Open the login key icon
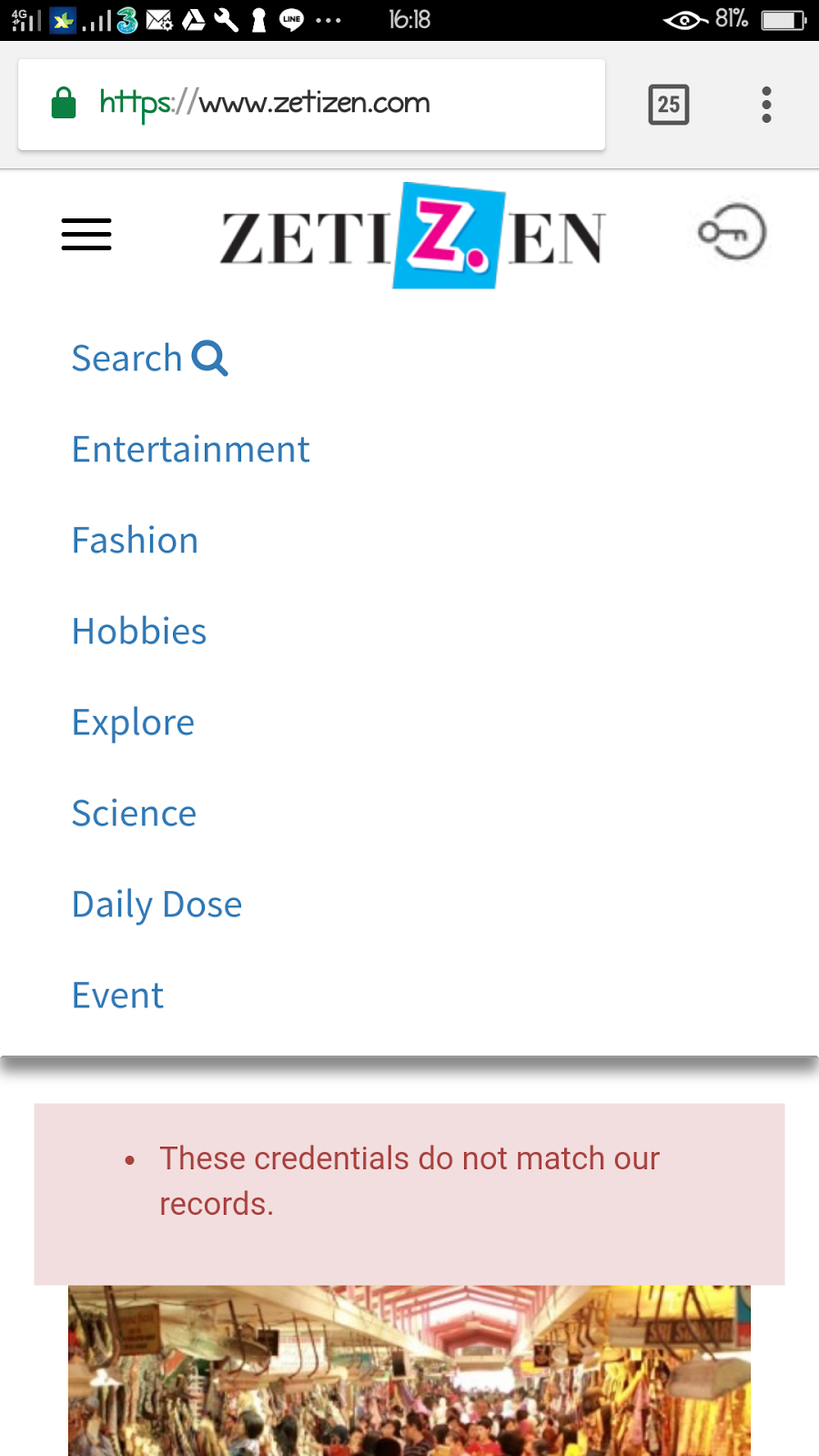 (x=732, y=232)
